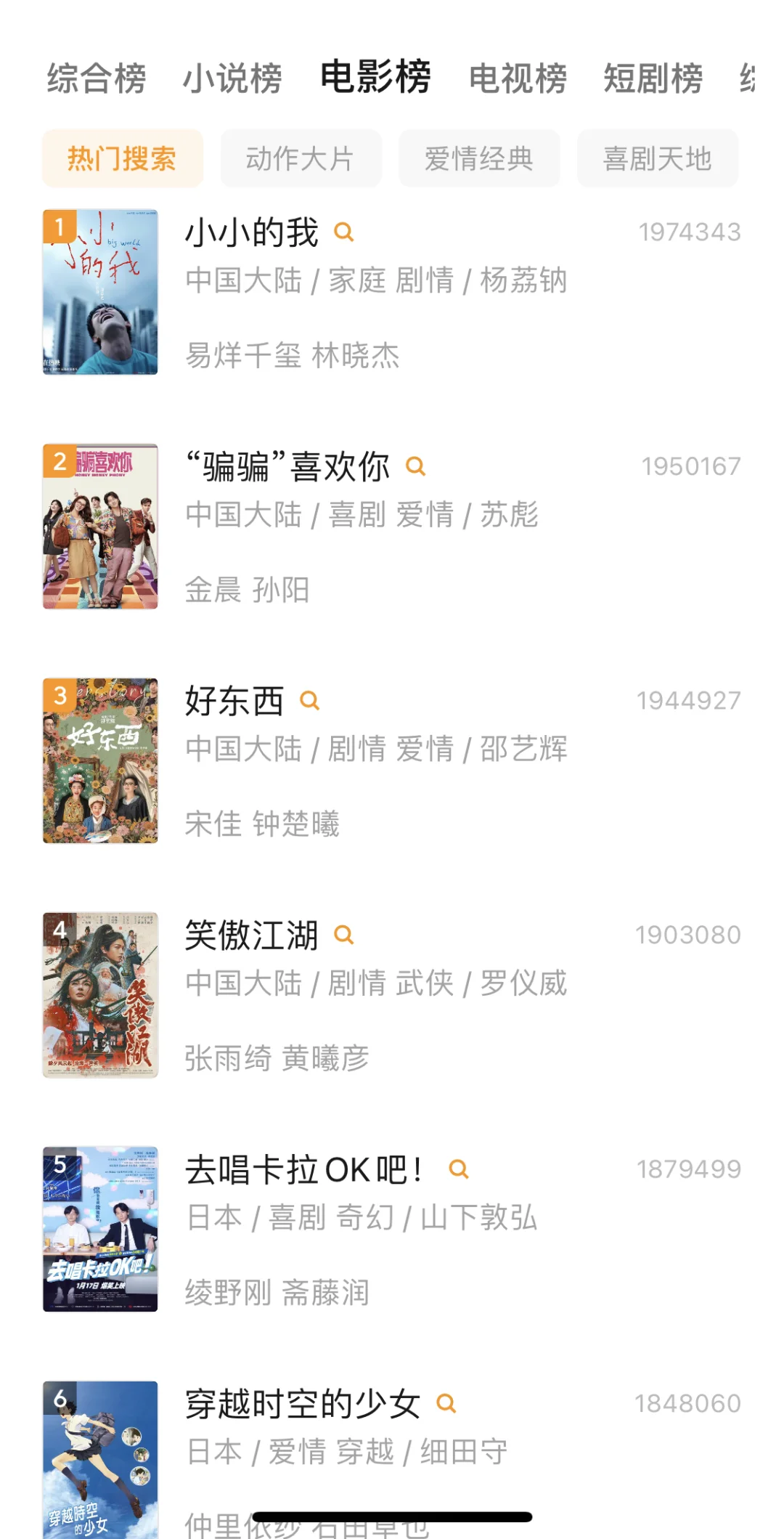Open the 笑傲江湖 poster thumbnail
Viewport: 784px width, 1539px height.
pyautogui.click(x=100, y=994)
